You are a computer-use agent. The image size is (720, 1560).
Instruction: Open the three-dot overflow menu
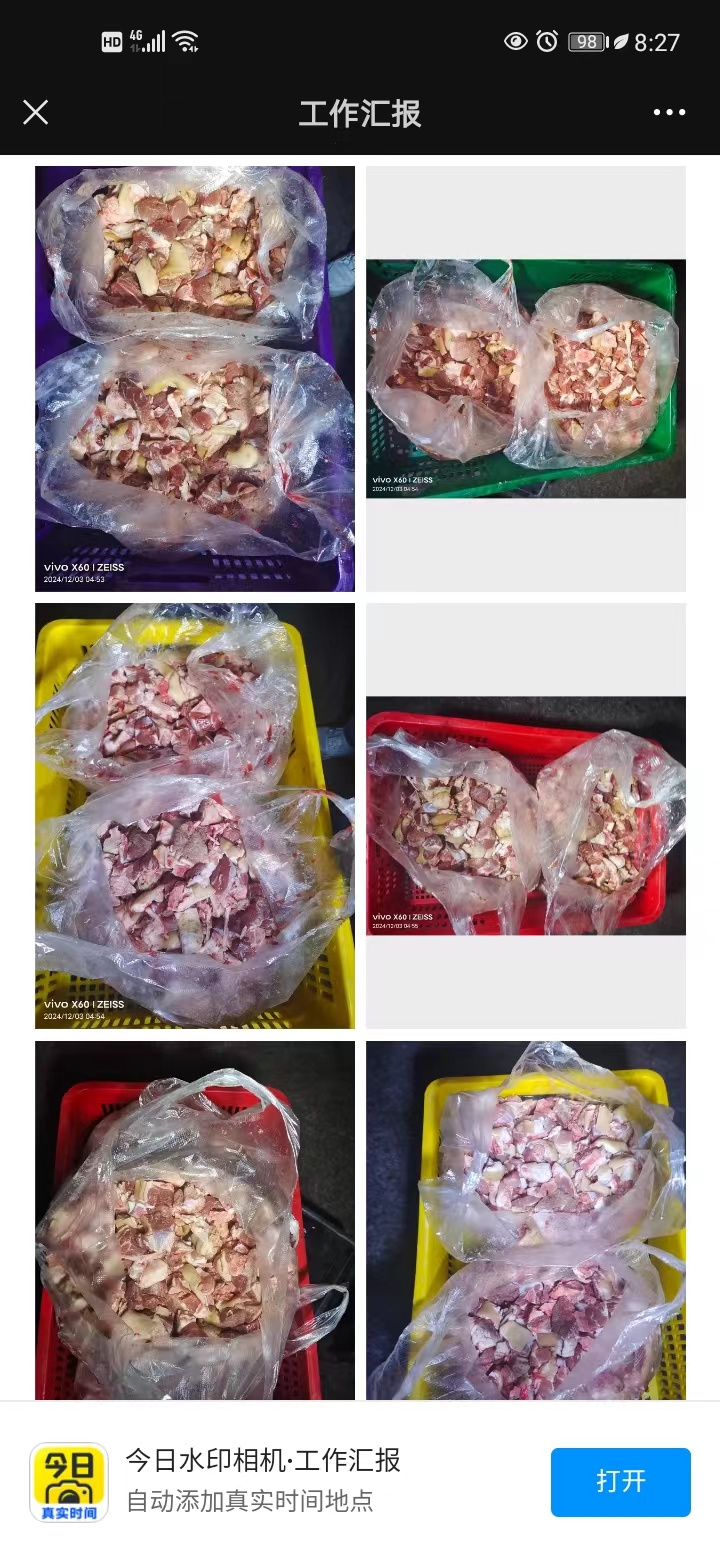669,112
